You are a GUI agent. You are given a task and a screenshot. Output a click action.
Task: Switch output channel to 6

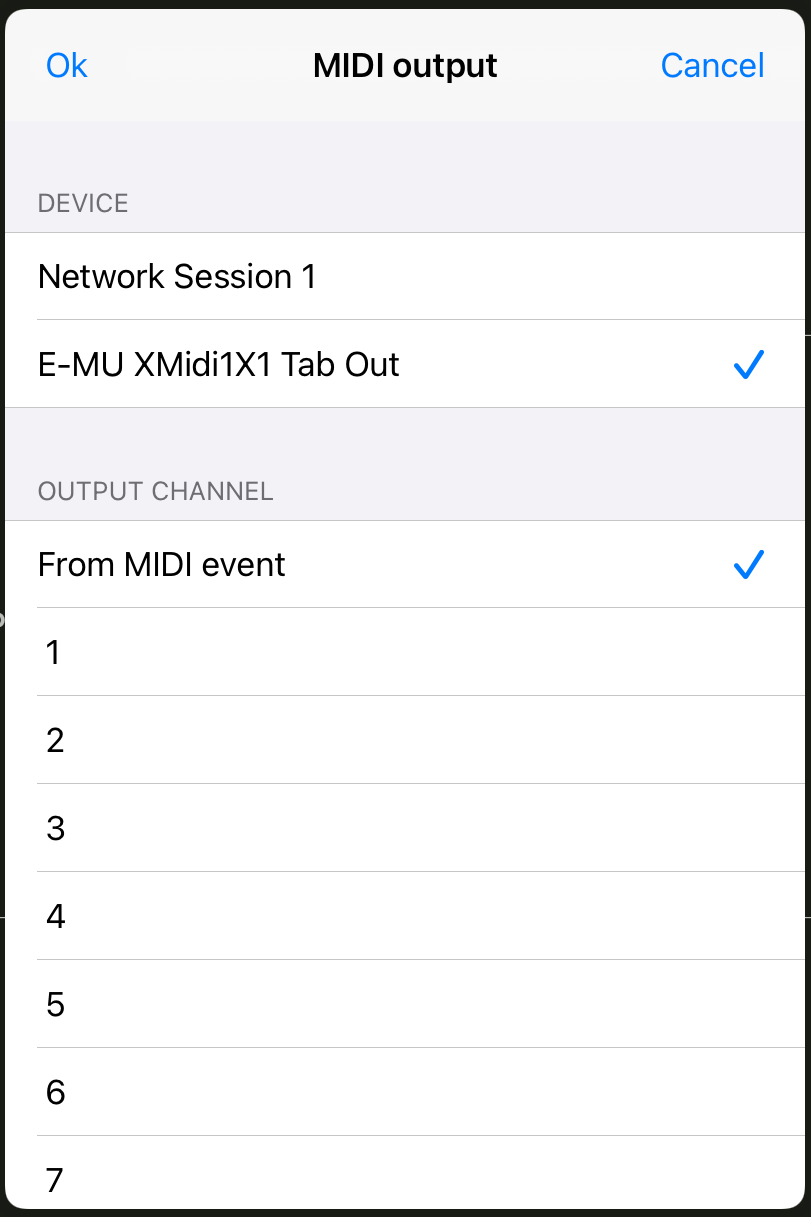(405, 1093)
